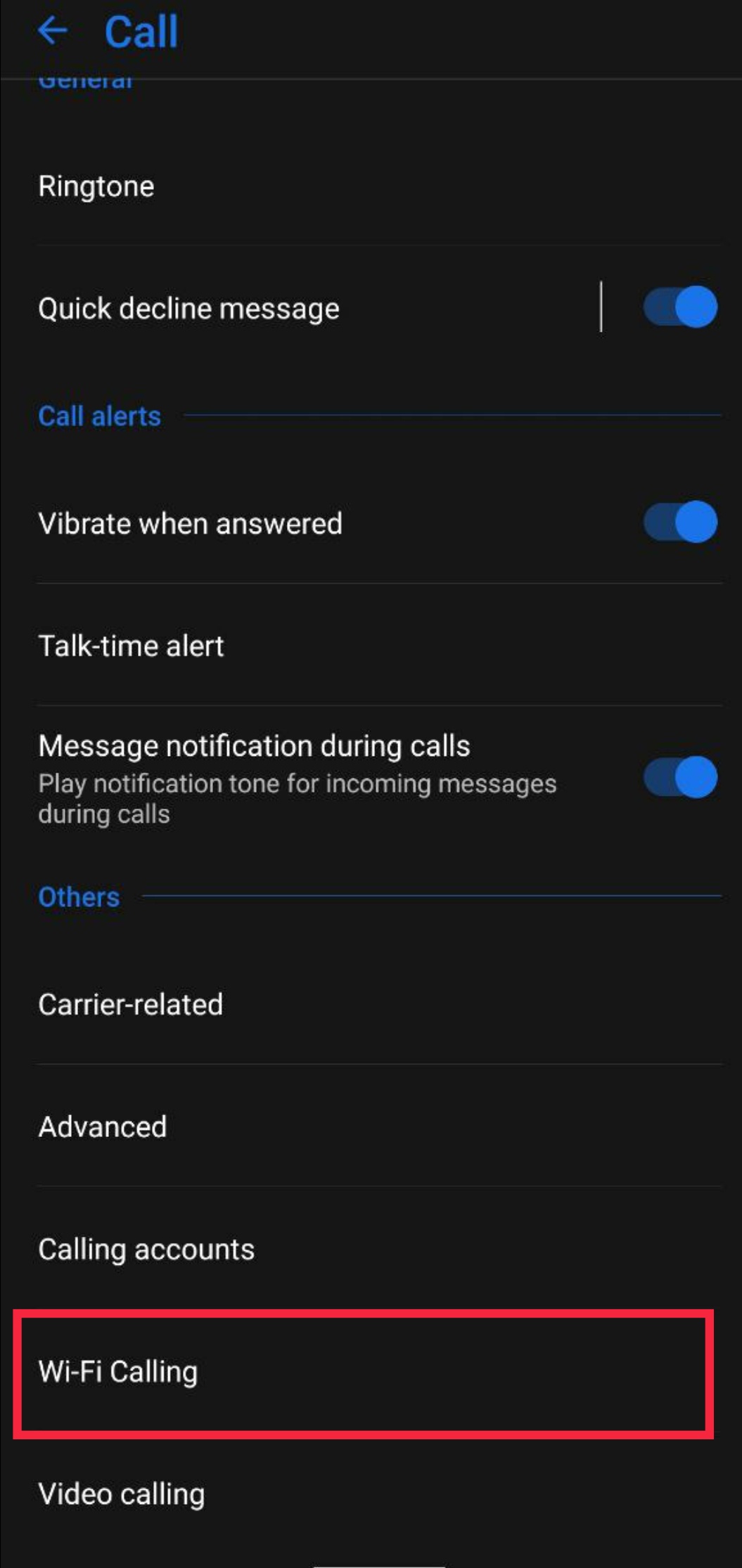Image resolution: width=742 pixels, height=1568 pixels.
Task: Open Talk-time alert
Action: [x=371, y=645]
